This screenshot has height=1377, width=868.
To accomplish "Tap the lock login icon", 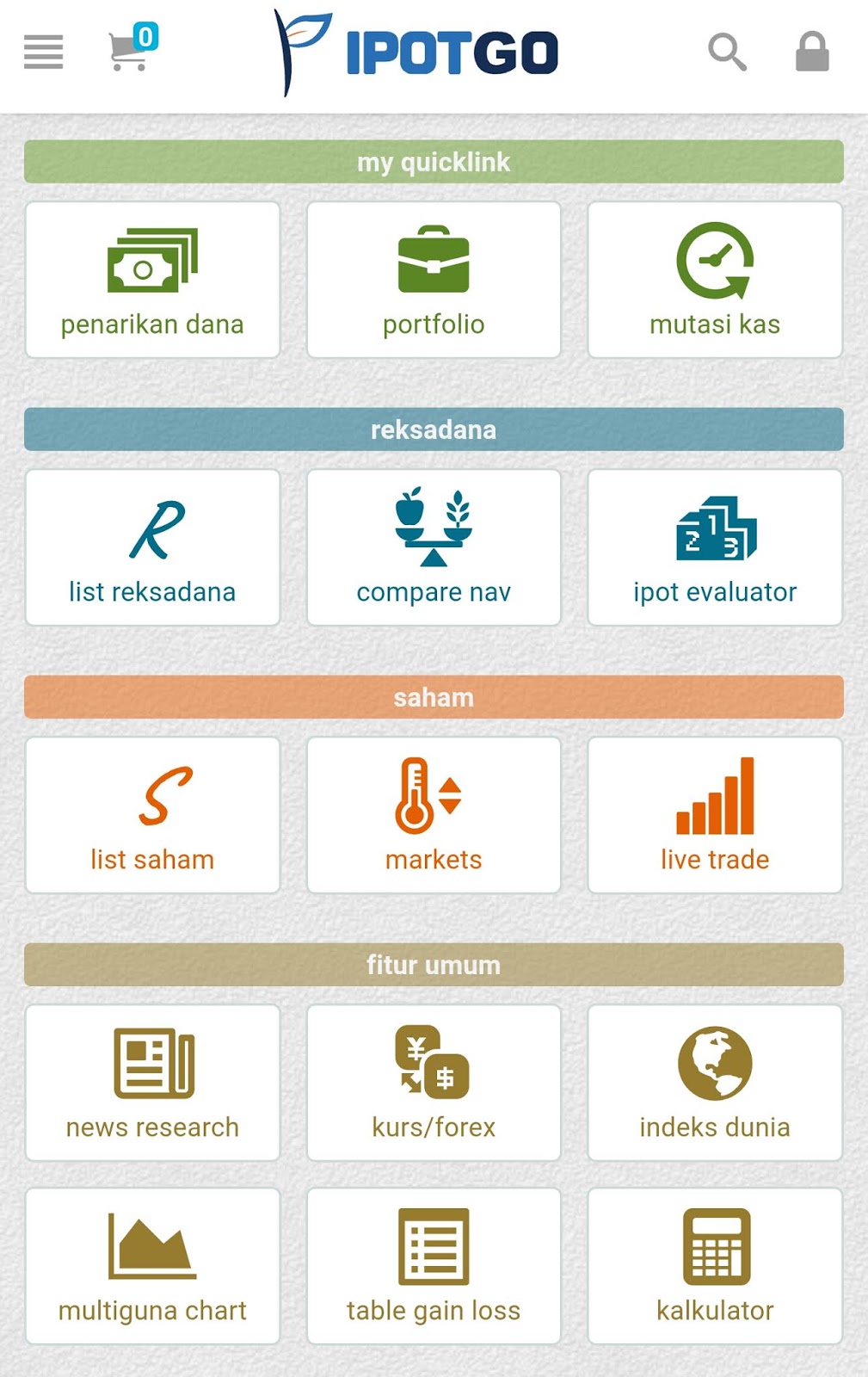I will (x=811, y=52).
